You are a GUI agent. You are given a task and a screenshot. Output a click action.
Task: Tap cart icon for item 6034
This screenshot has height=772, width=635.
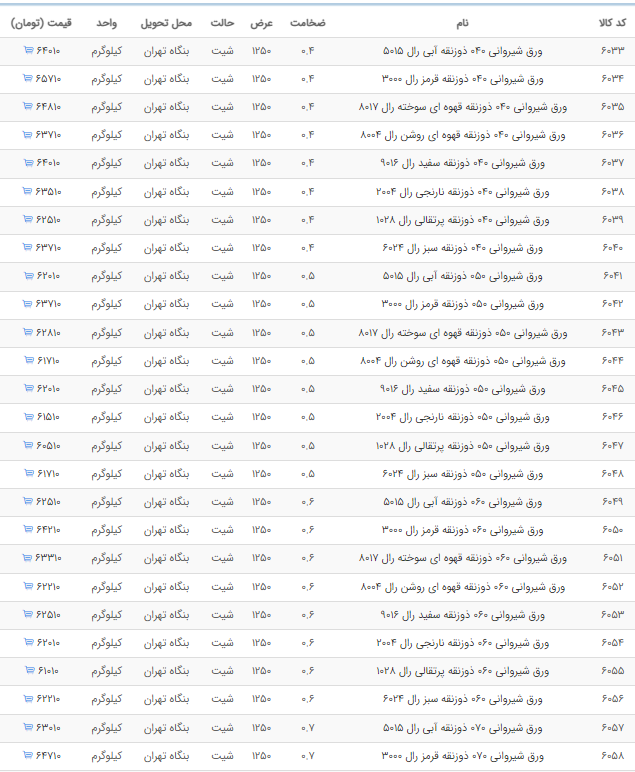tap(28, 78)
